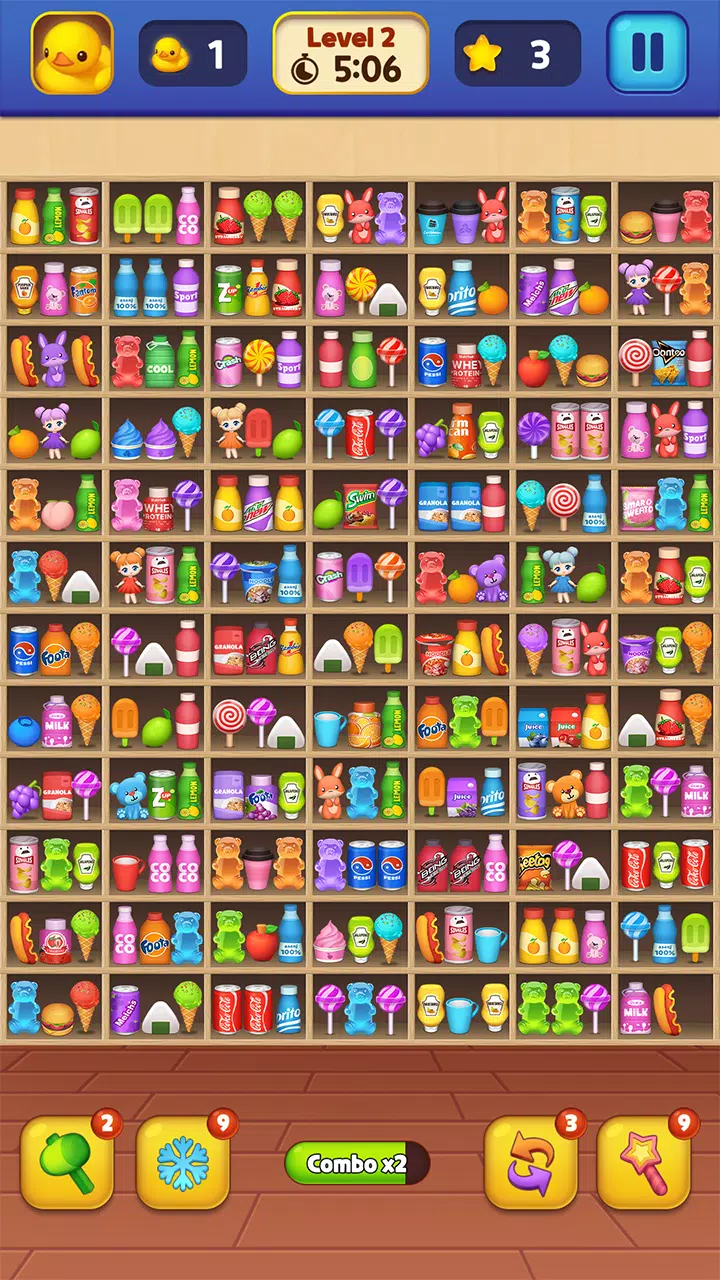Open the yellow duck profile button
The image size is (720, 1280).
pyautogui.click(x=72, y=53)
